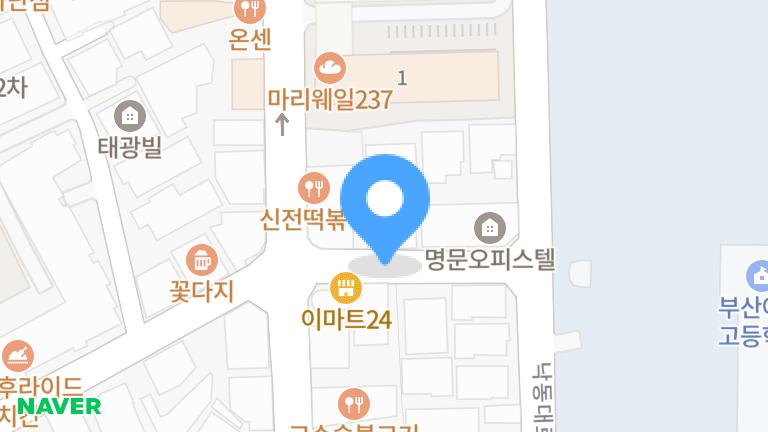This screenshot has width=768, height=432.
Task: Select the 꽃다지 pub marker
Action: click(201, 261)
